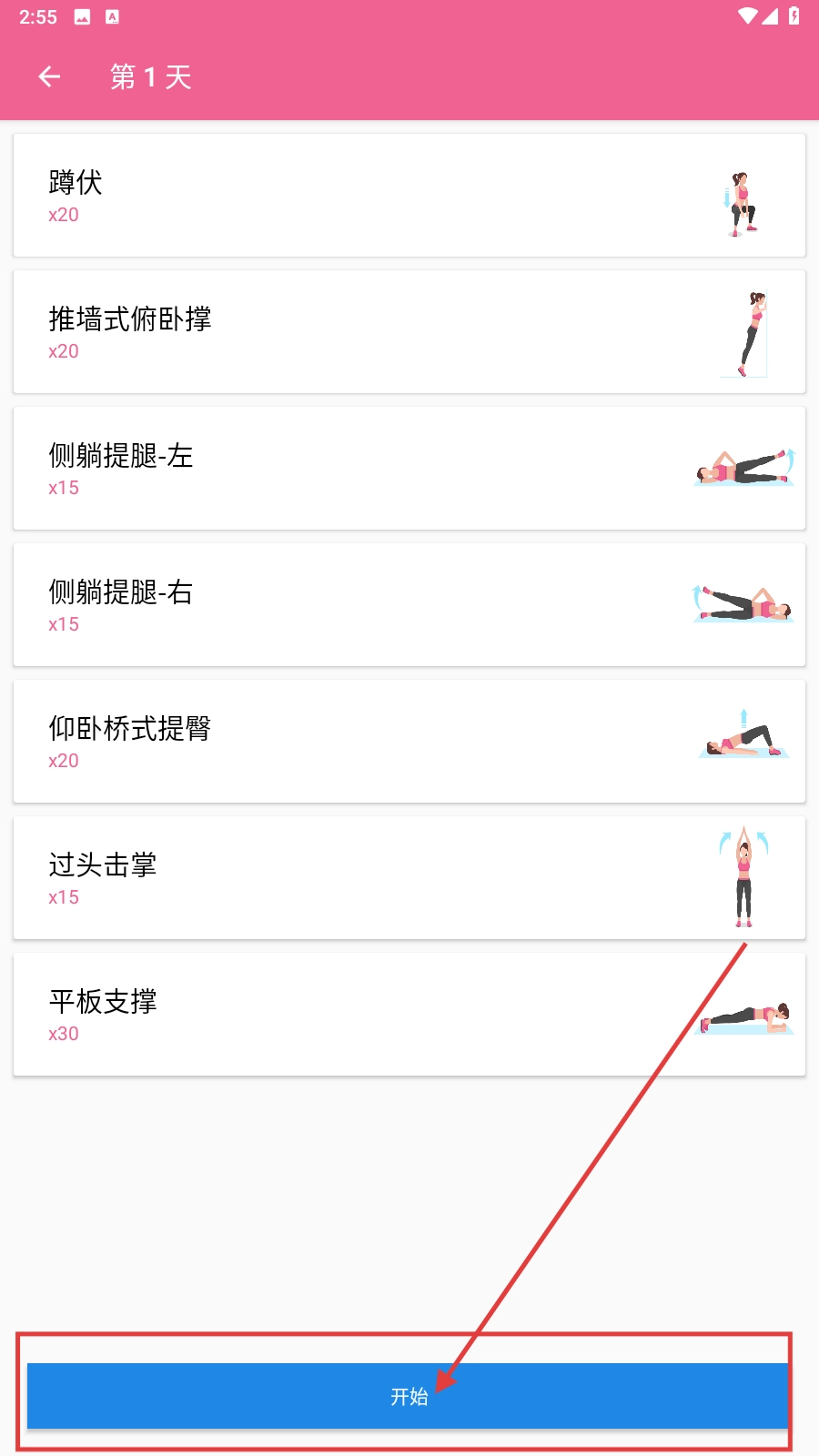Image resolution: width=819 pixels, height=1456 pixels.
Task: Go back using the top arrow
Action: tap(50, 77)
